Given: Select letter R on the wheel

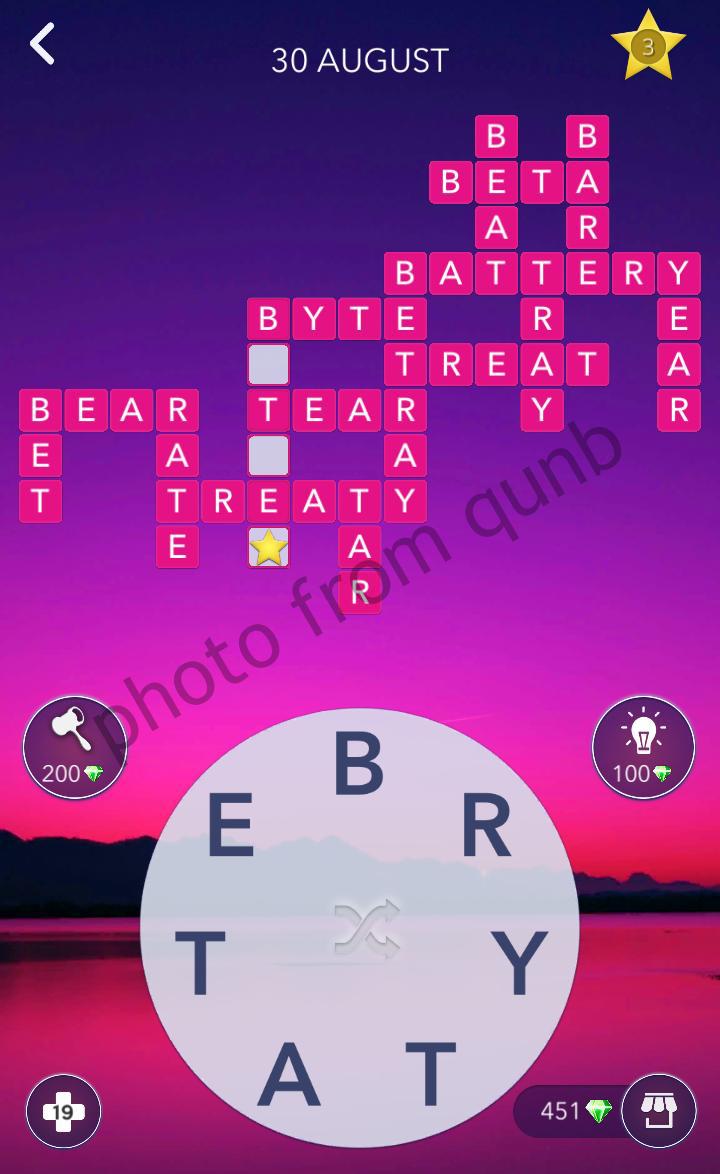Looking at the screenshot, I should point(487,829).
